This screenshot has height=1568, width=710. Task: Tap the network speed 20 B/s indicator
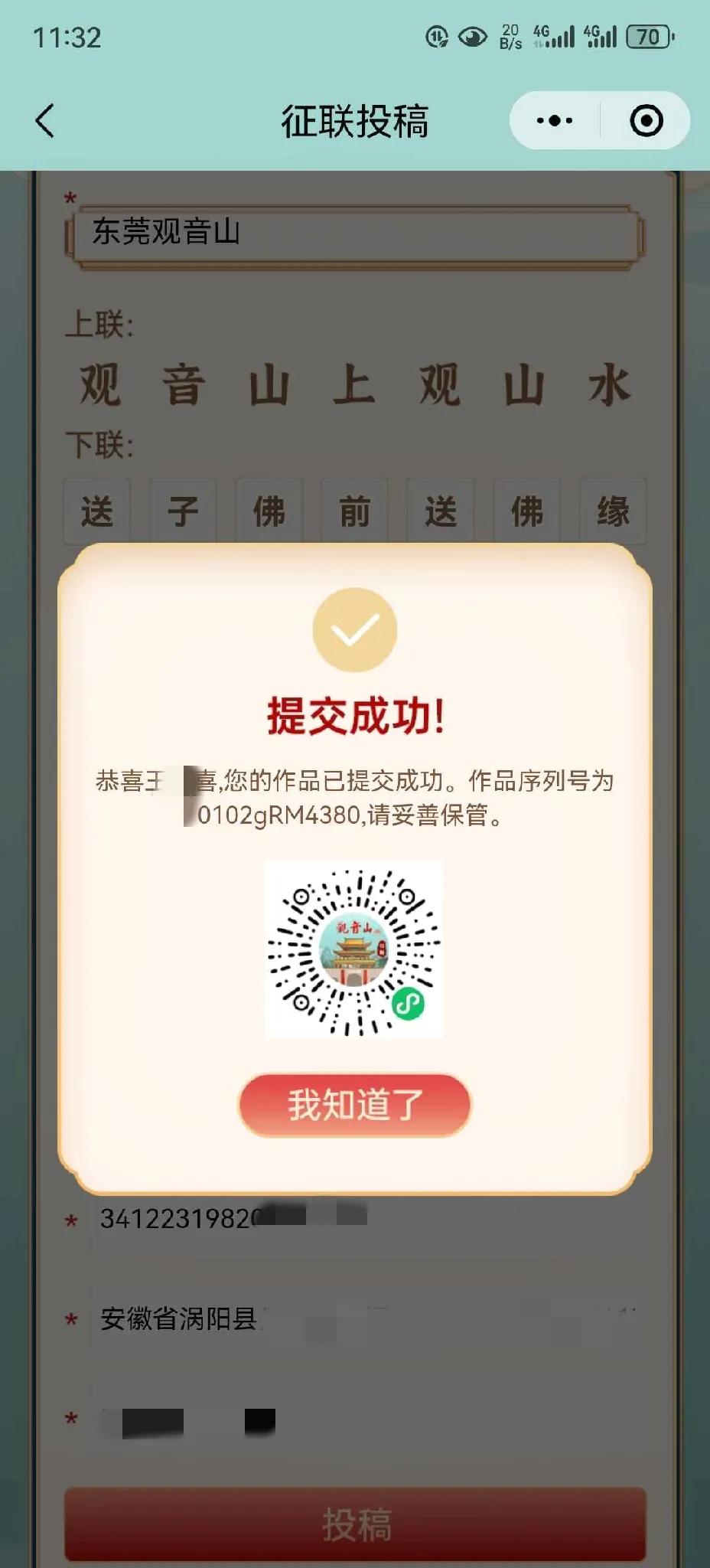[510, 34]
